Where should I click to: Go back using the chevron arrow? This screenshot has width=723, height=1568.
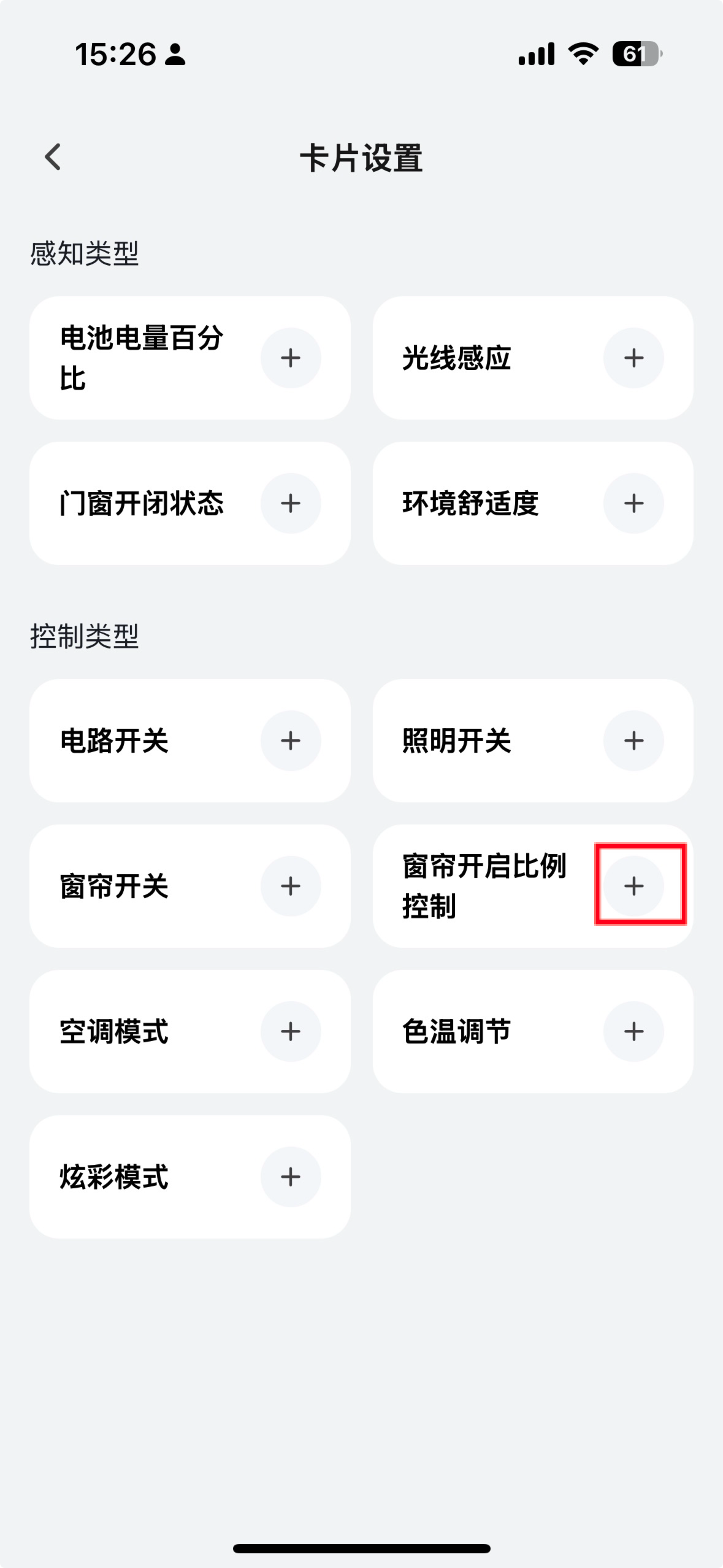(52, 156)
